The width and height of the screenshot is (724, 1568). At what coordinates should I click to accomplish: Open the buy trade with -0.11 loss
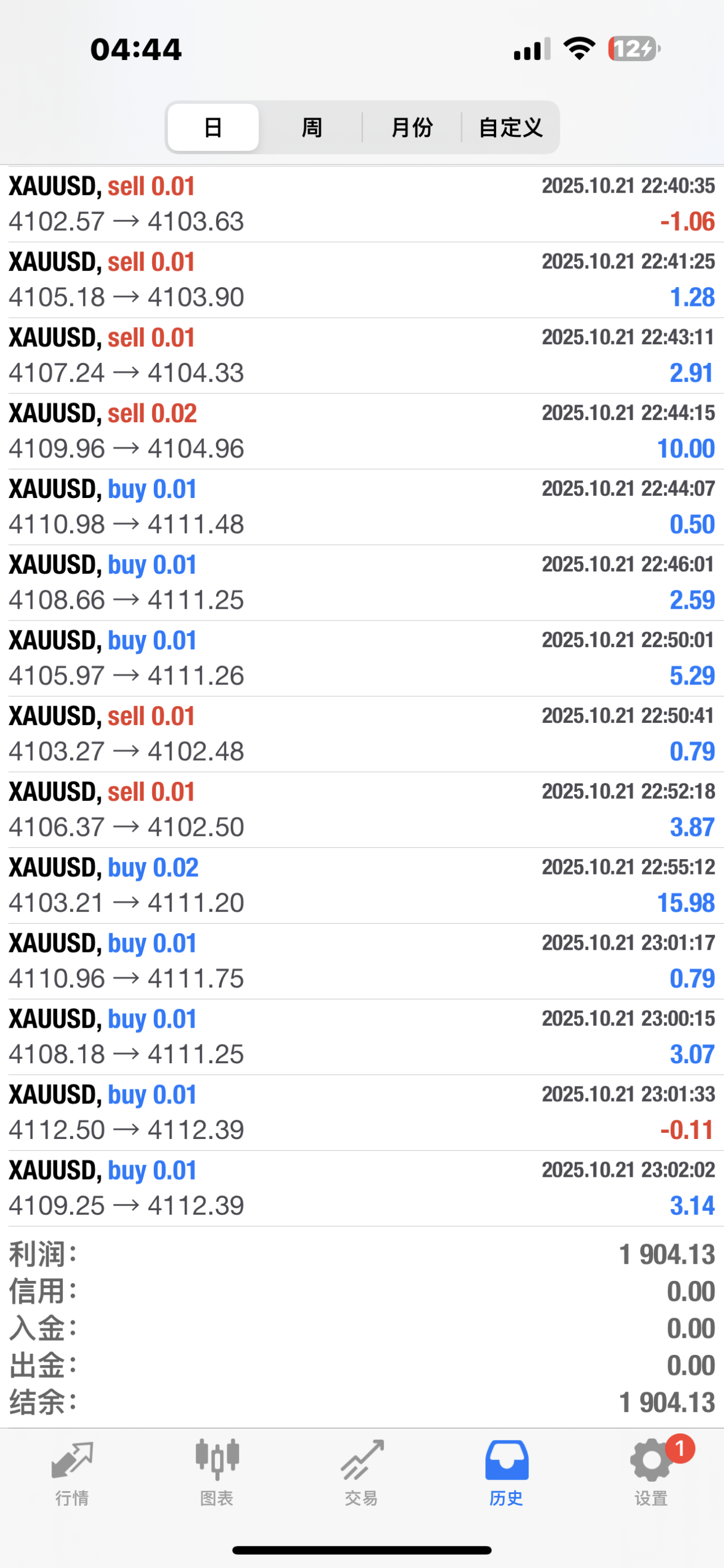[x=361, y=1112]
